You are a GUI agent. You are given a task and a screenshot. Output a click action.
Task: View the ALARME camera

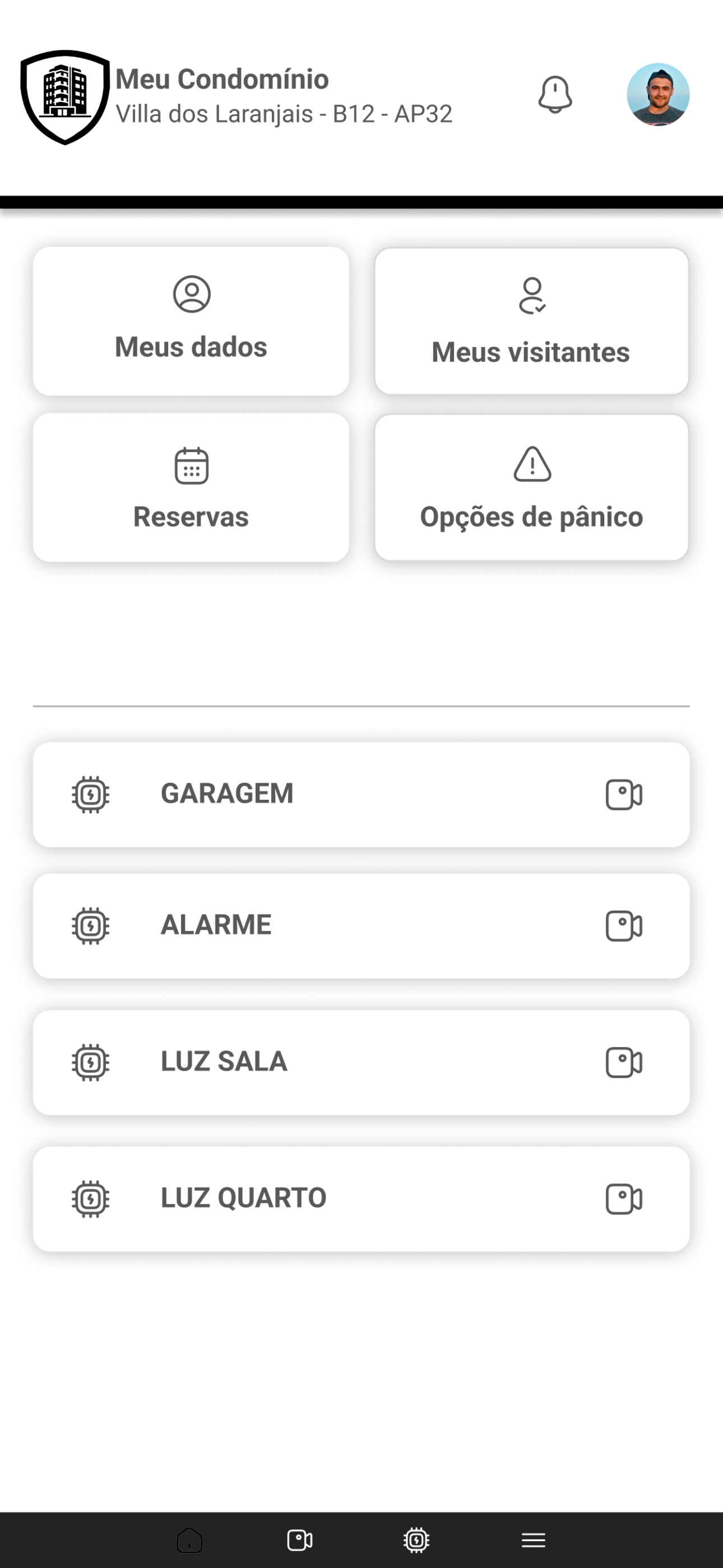pos(624,926)
